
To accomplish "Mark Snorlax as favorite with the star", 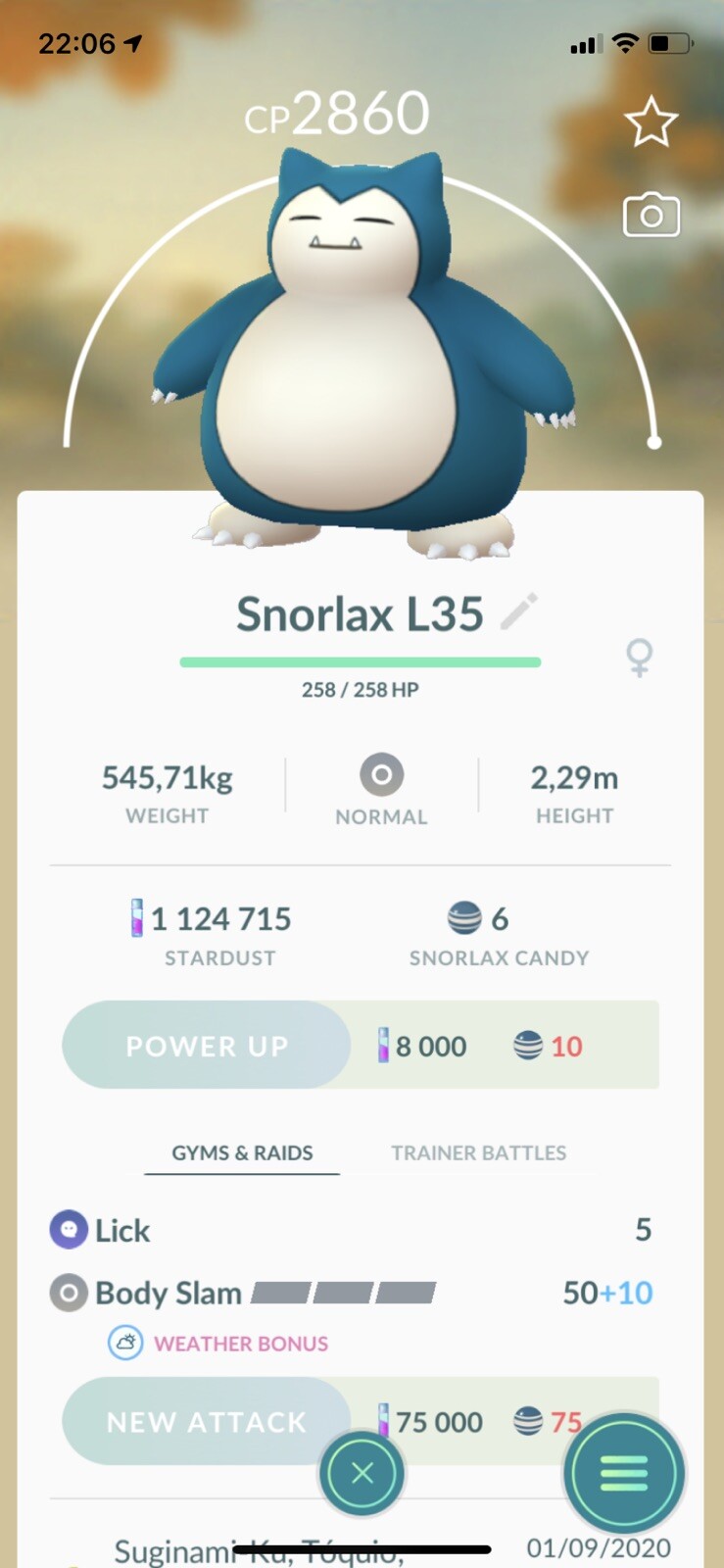I will (x=651, y=124).
